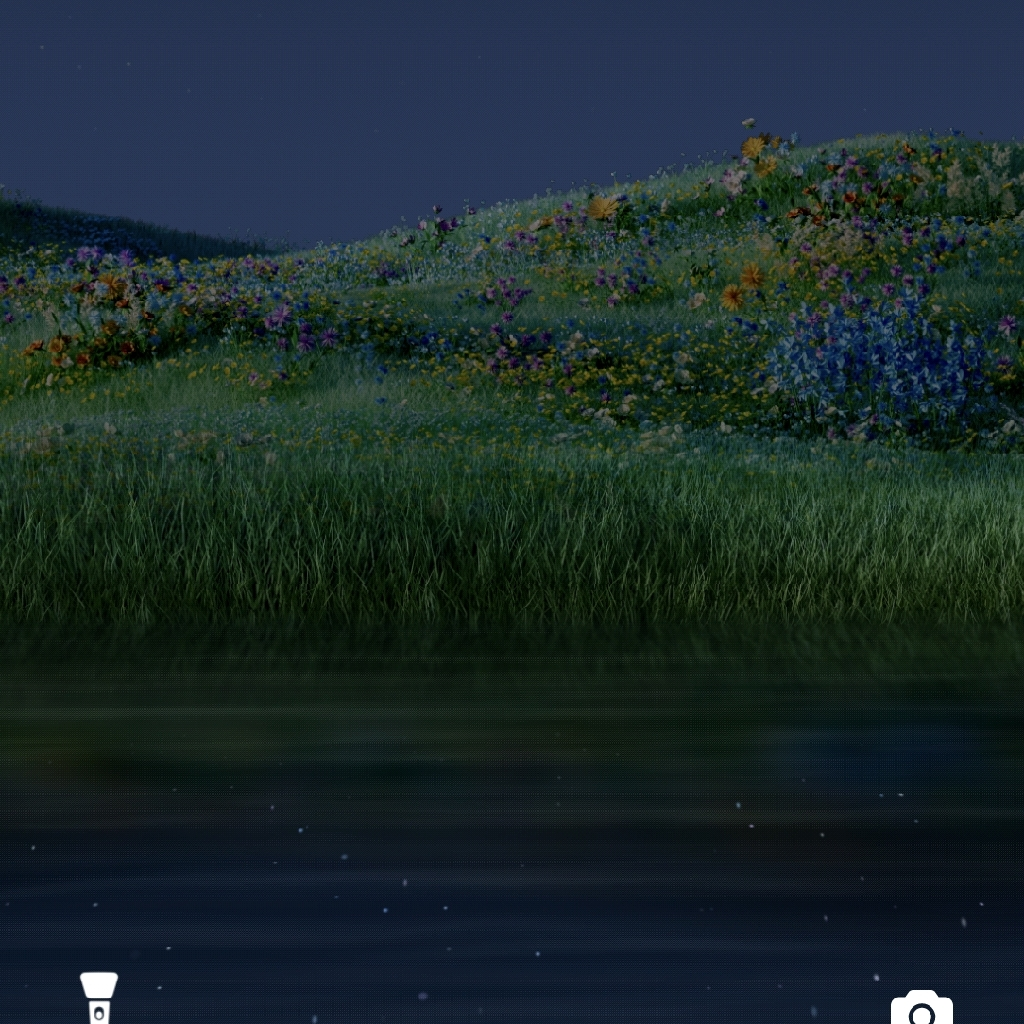Viewport: 1024px width, 1024px height.
Task: Turn on the flashlight shortcut
Action: click(99, 997)
